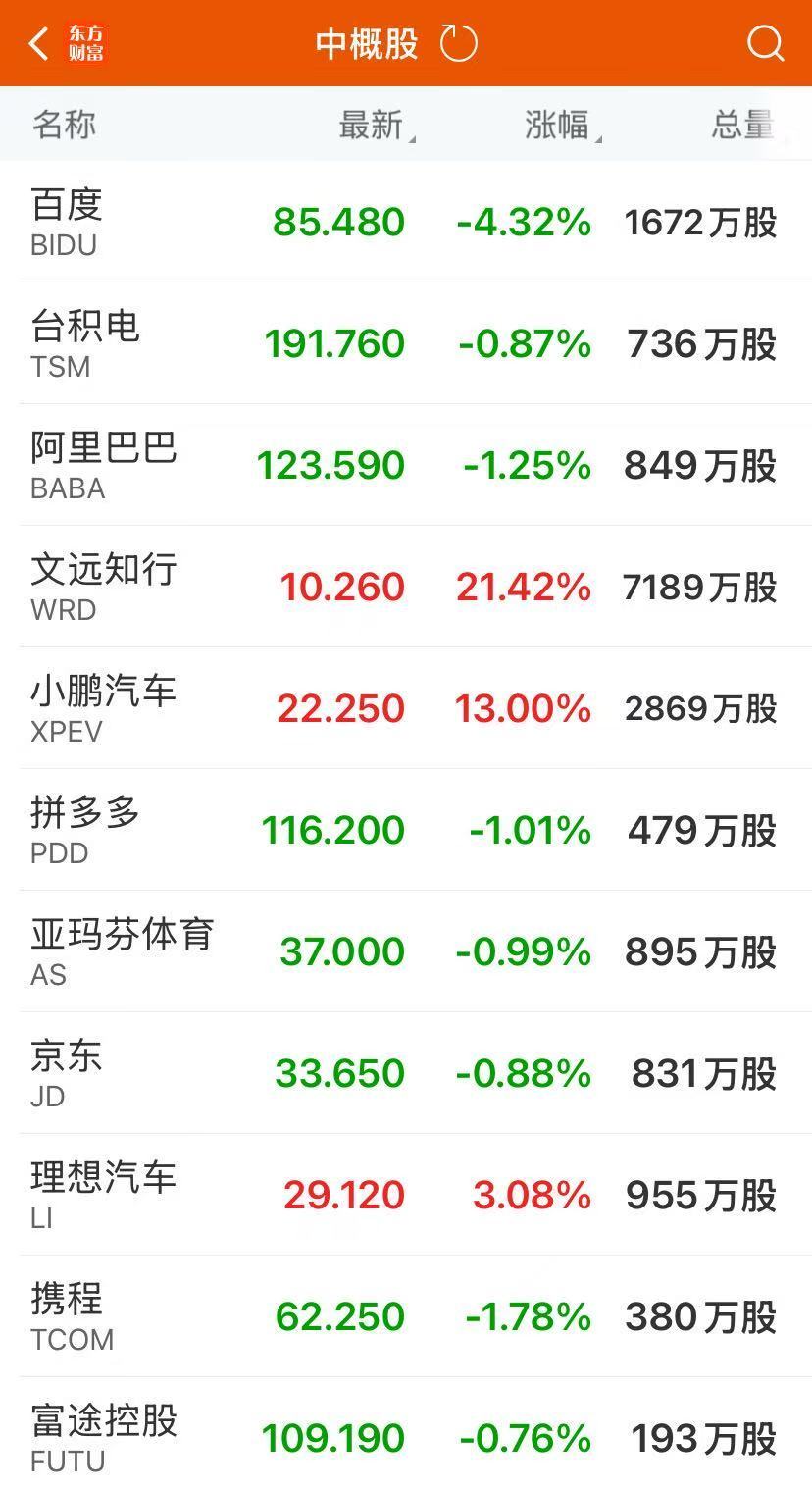Select the 小鹏汽车 XPEV row

tap(406, 708)
